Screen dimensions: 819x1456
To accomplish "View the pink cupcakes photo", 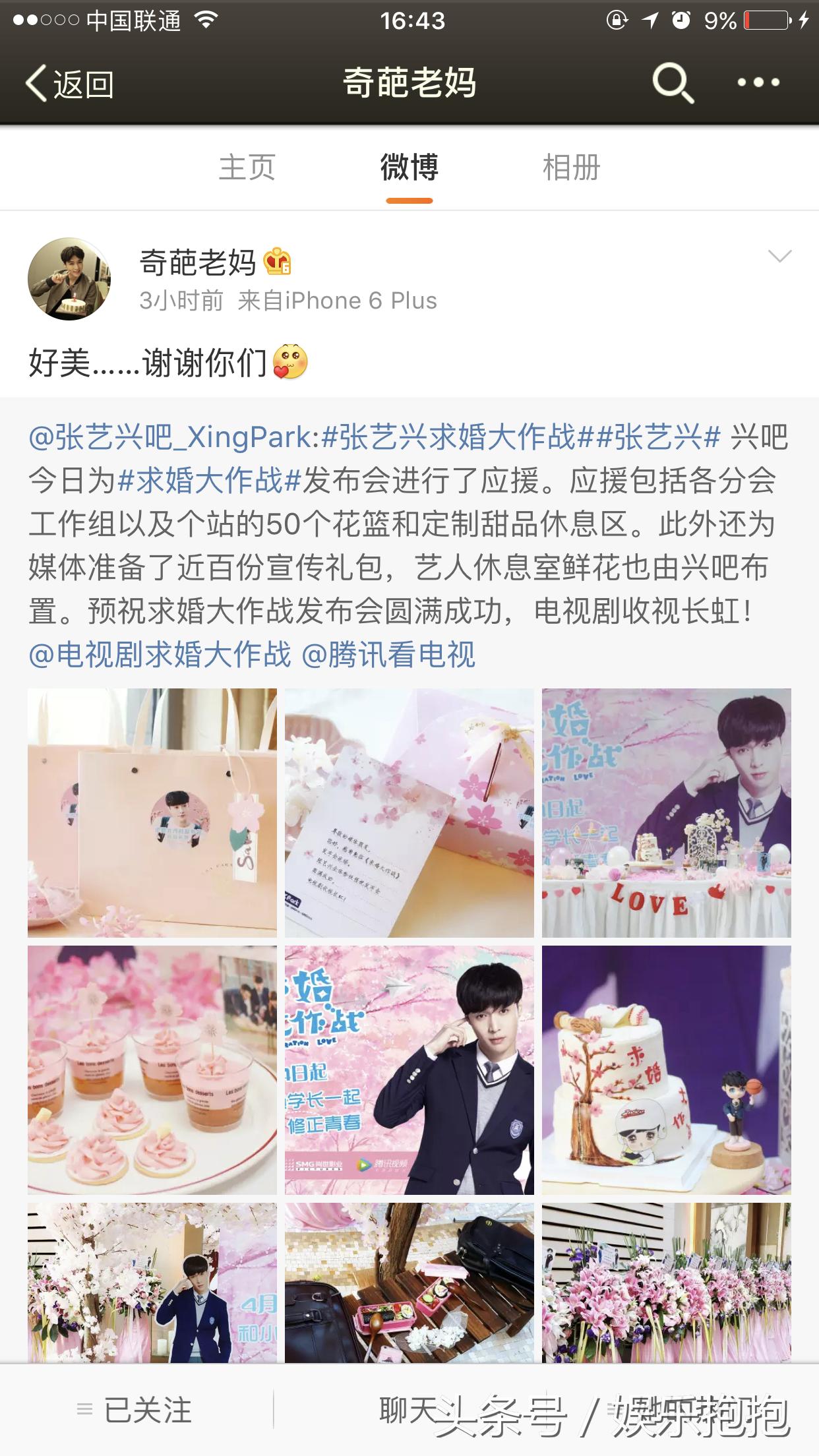I will point(152,1070).
